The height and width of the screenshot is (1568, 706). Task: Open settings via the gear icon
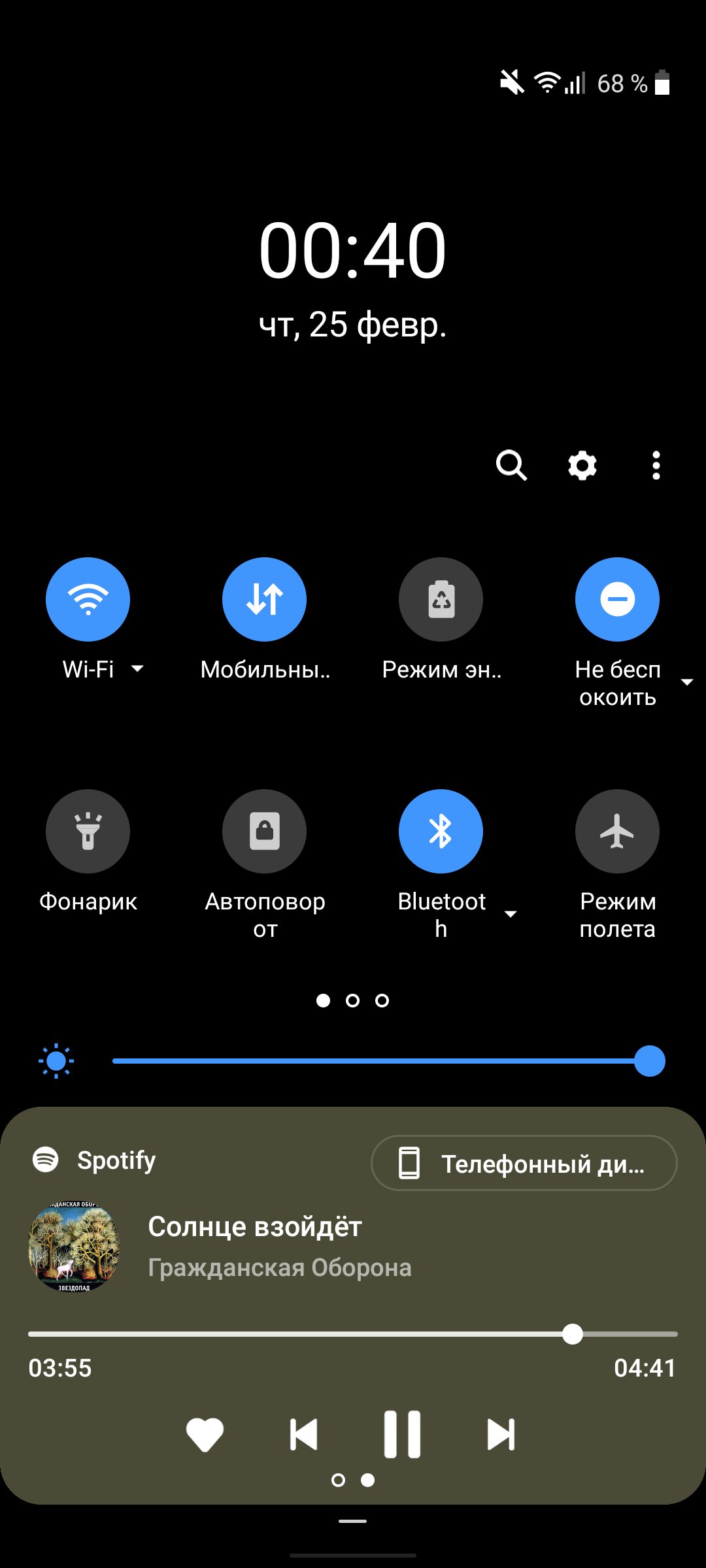tap(582, 466)
